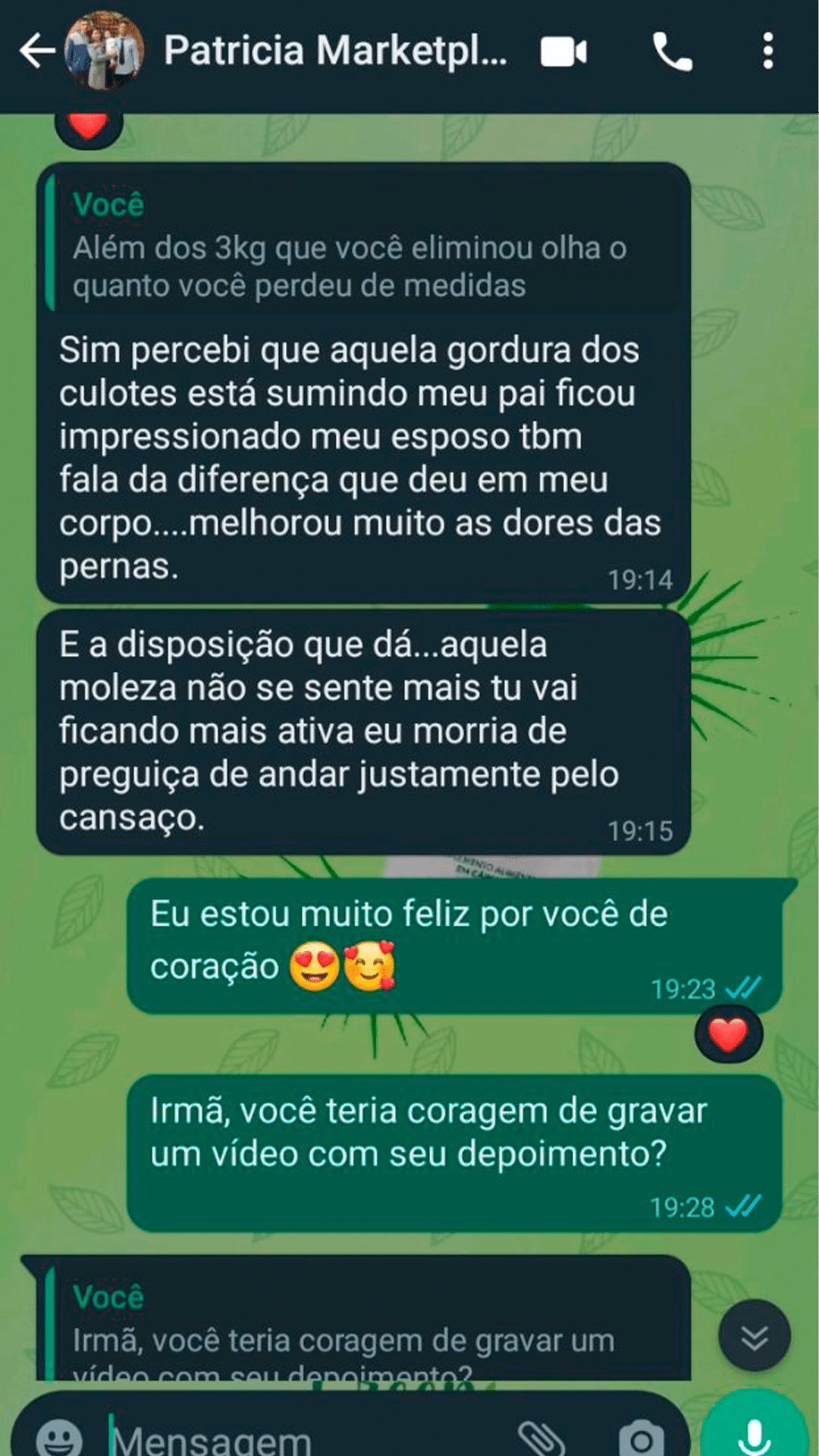
Task: Tap the microphone voice message button
Action: pyautogui.click(x=754, y=1433)
